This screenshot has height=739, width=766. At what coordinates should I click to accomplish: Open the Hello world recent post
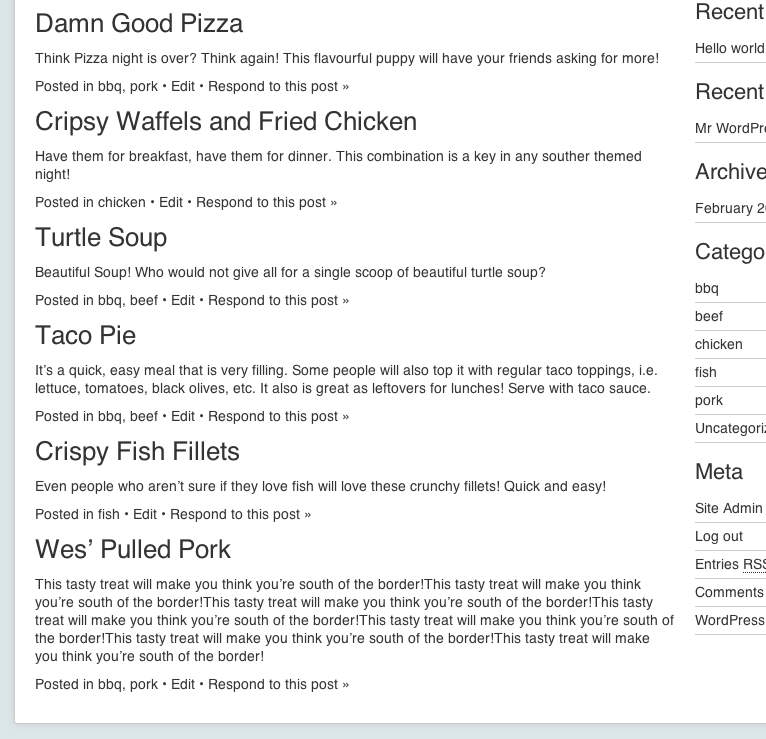coord(730,49)
